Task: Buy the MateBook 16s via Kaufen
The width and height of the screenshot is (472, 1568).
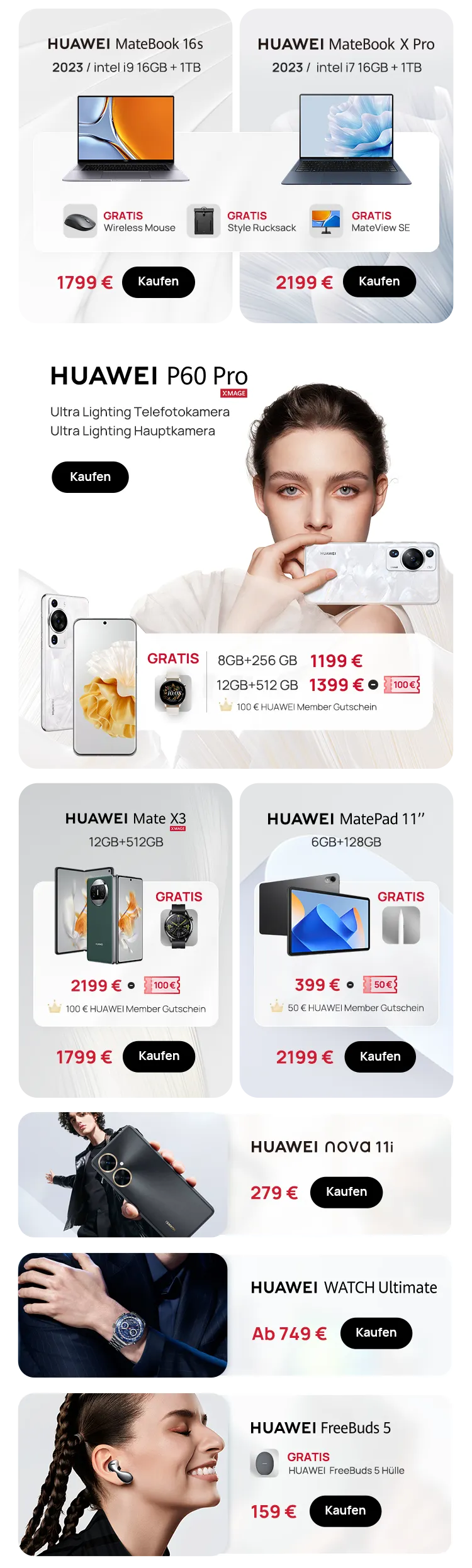Action: [158, 282]
